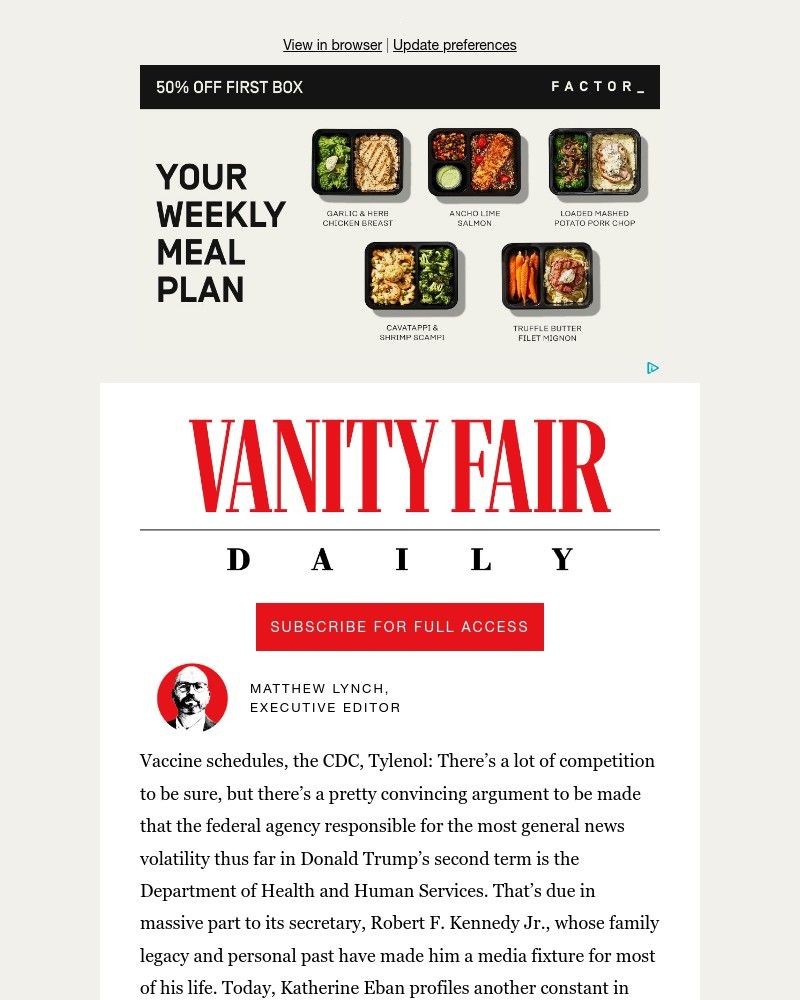Open the Update preferences link
Image resolution: width=800 pixels, height=1000 pixels.
(x=454, y=45)
